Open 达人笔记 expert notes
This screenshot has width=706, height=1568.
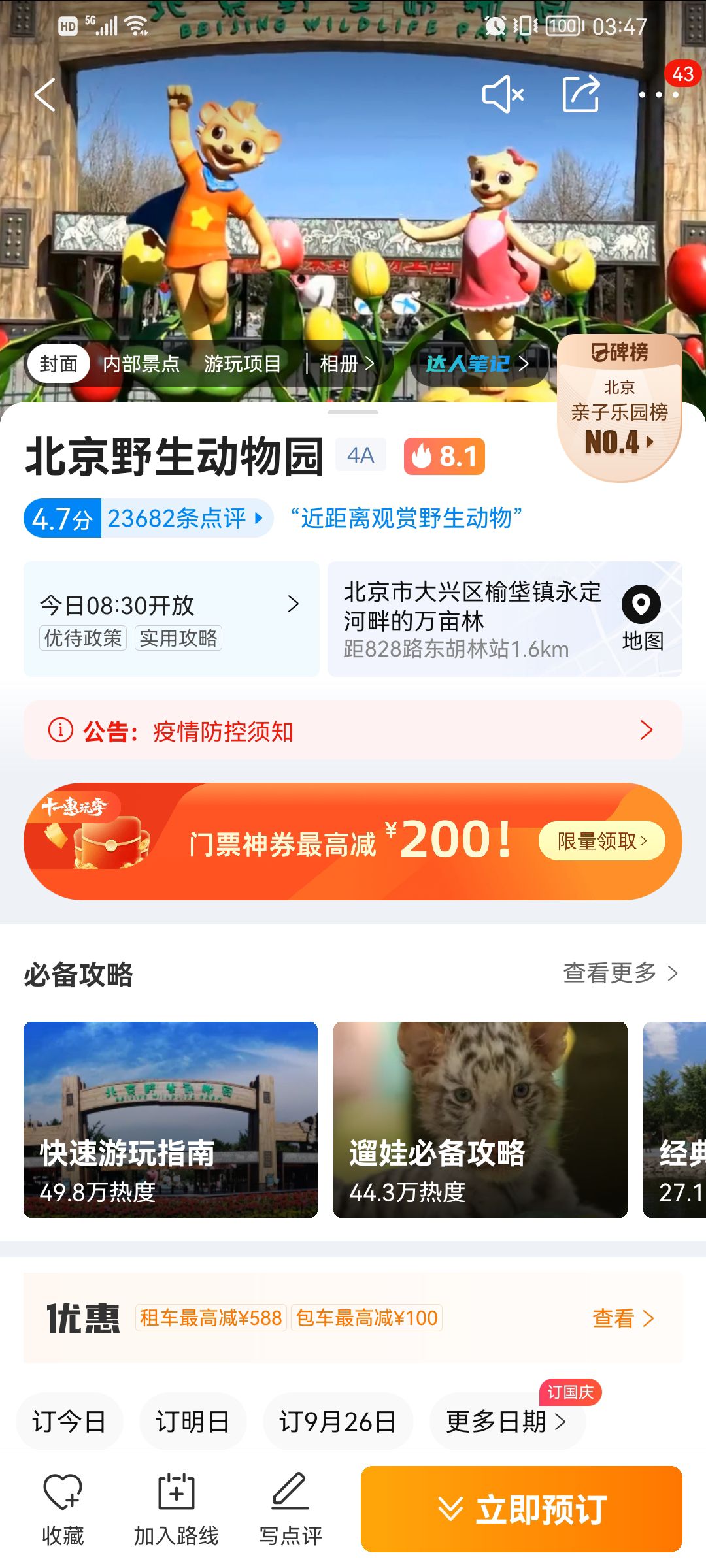tap(477, 364)
